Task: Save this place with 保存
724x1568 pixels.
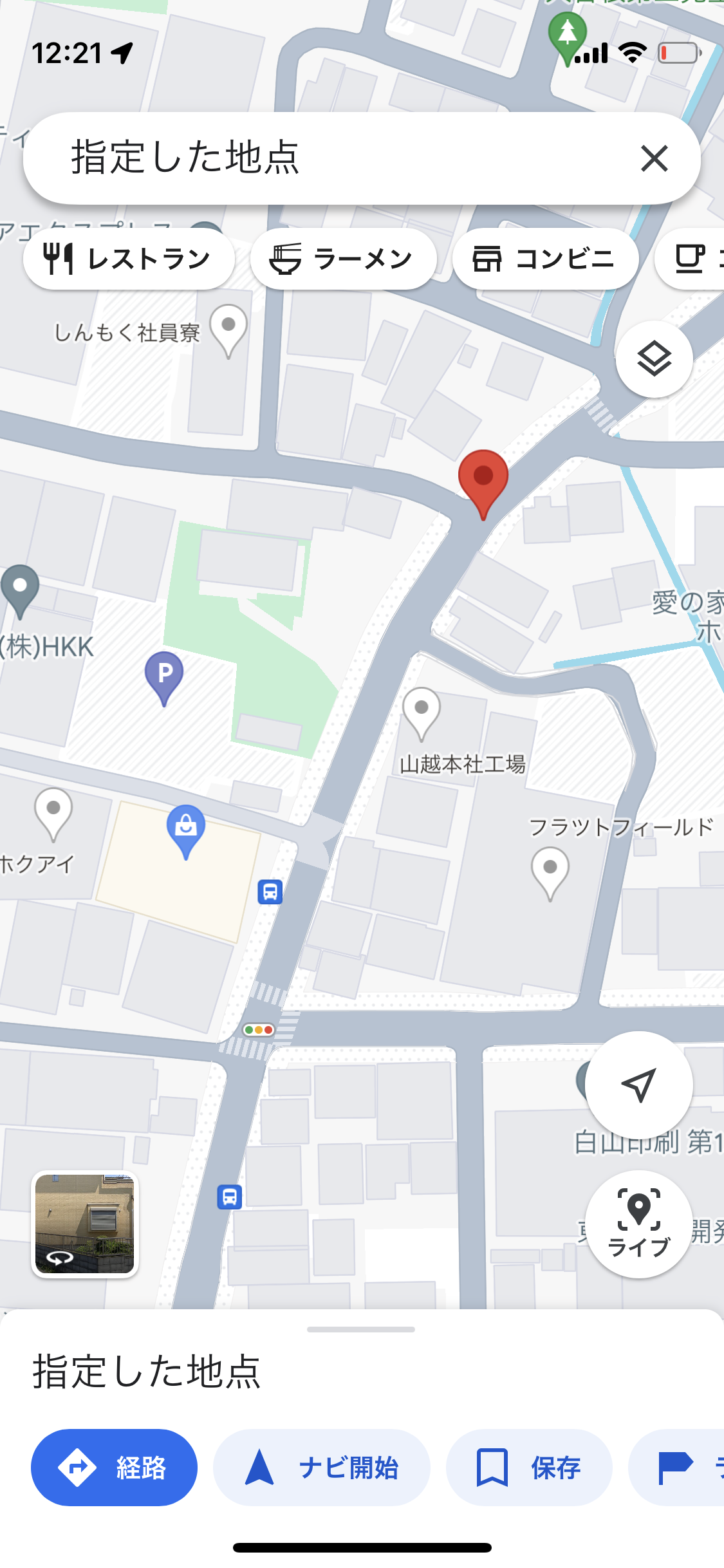Action: [529, 1468]
